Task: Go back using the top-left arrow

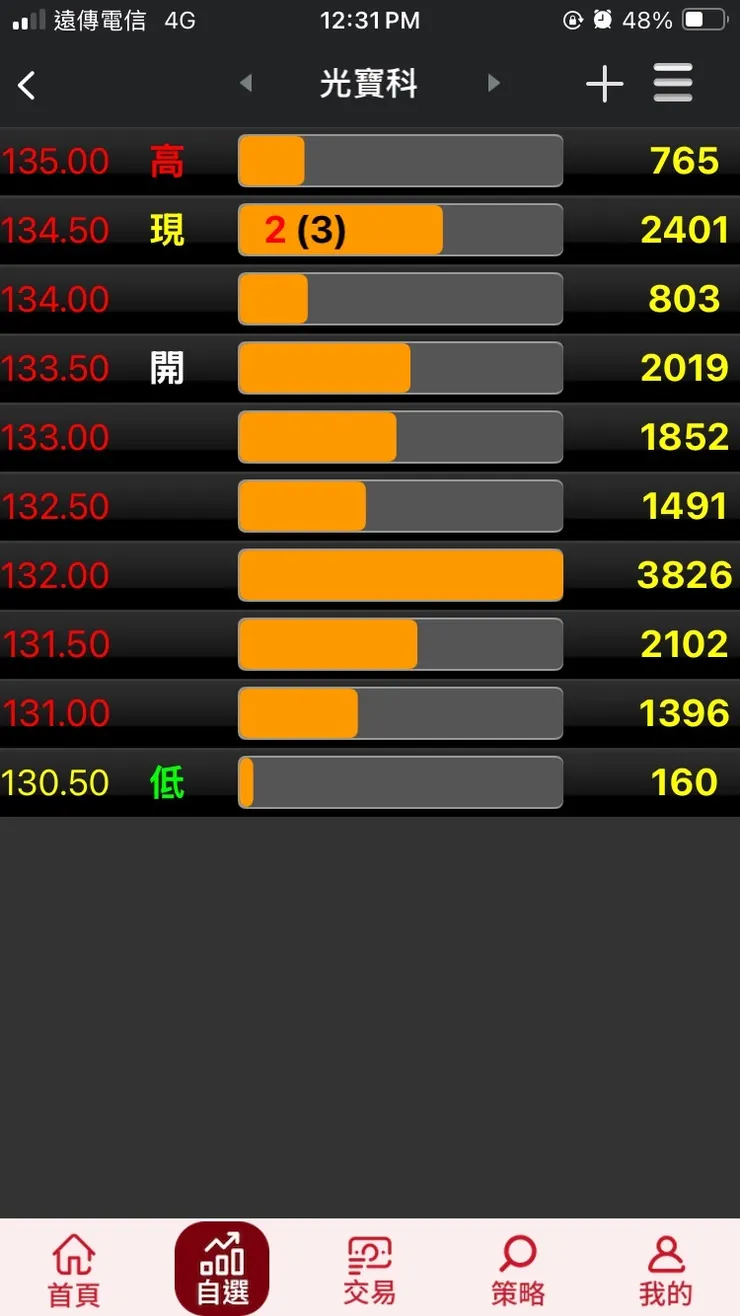Action: tap(27, 85)
